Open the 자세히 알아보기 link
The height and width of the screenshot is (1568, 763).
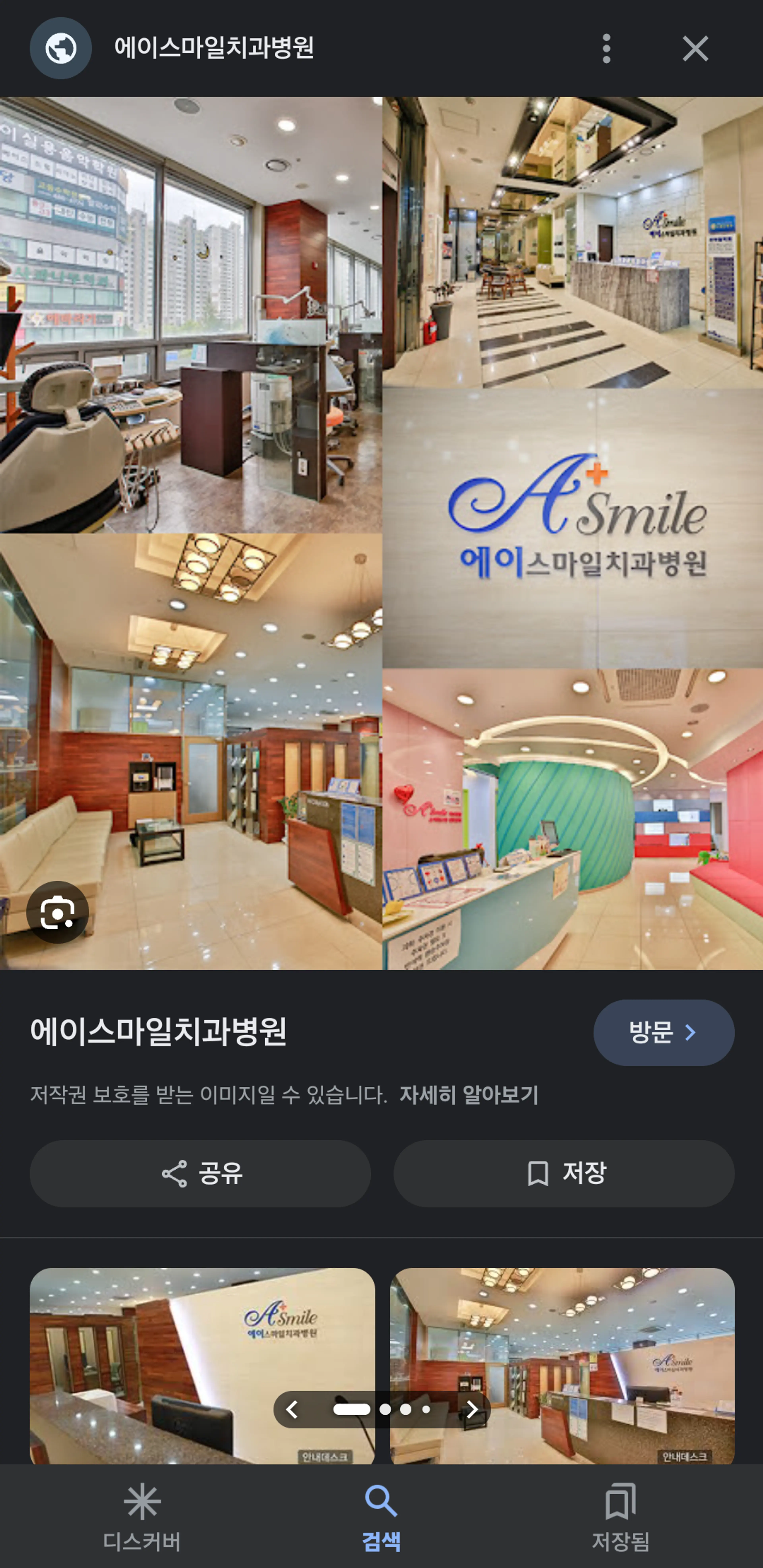pyautogui.click(x=468, y=1095)
